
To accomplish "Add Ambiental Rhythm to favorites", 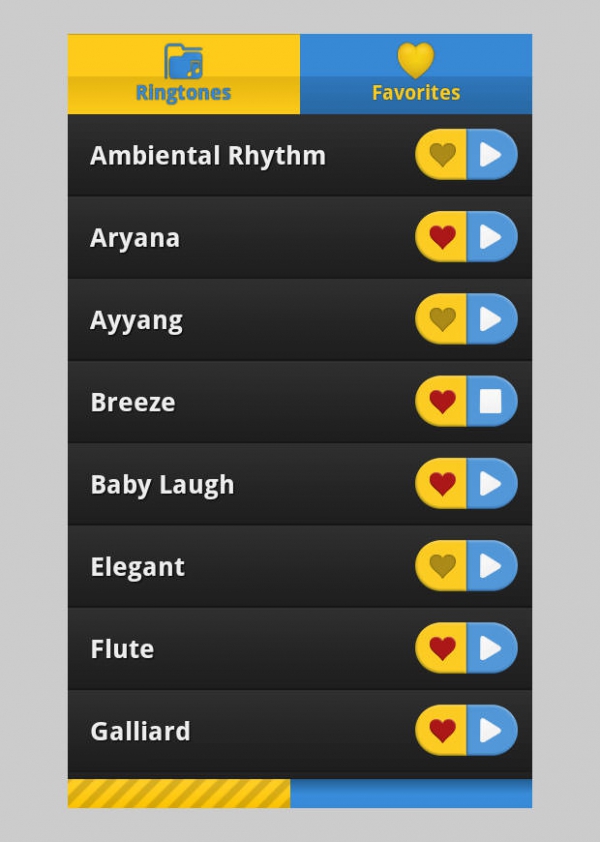I will point(442,154).
